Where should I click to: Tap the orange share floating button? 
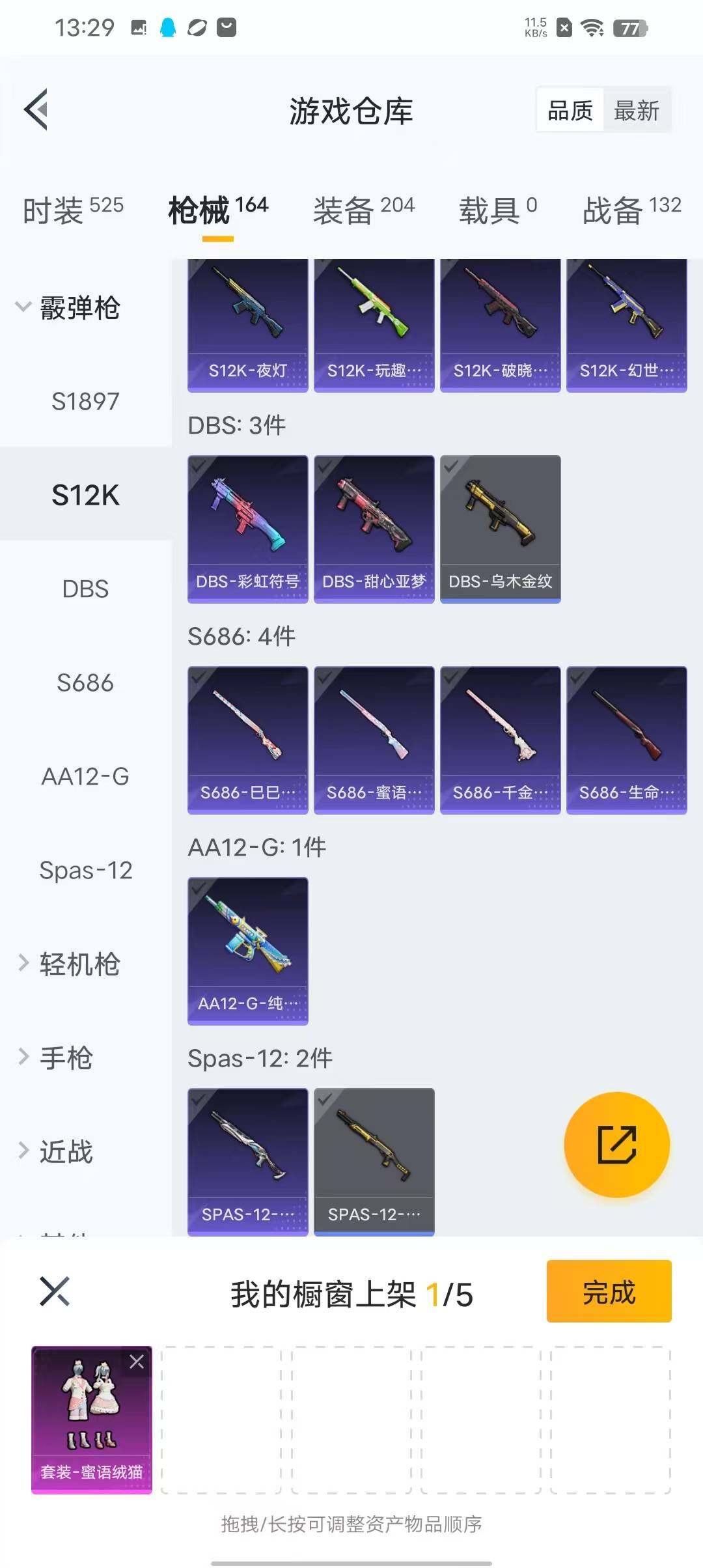pyautogui.click(x=616, y=1144)
